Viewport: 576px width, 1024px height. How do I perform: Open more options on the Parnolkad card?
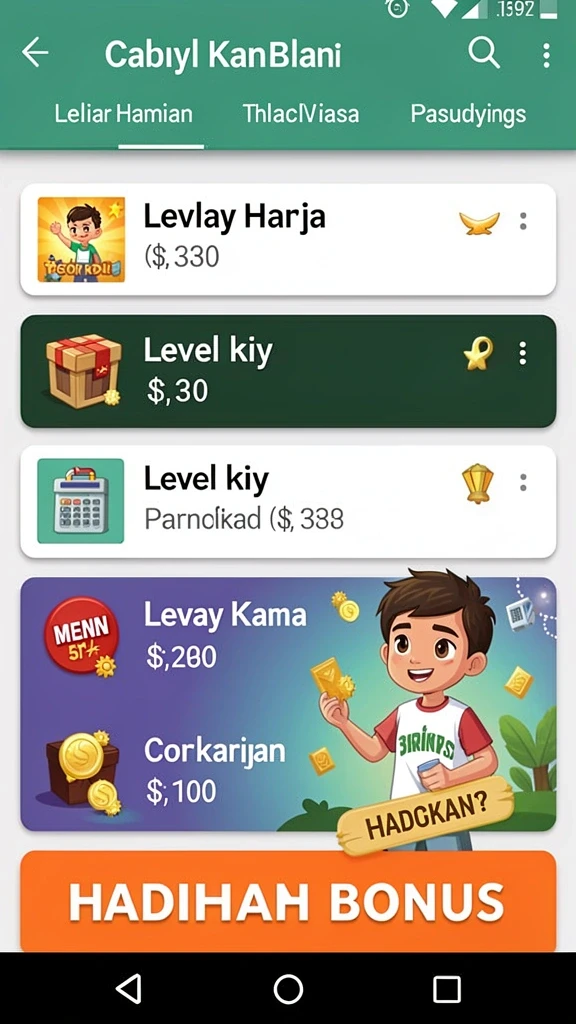[x=523, y=483]
